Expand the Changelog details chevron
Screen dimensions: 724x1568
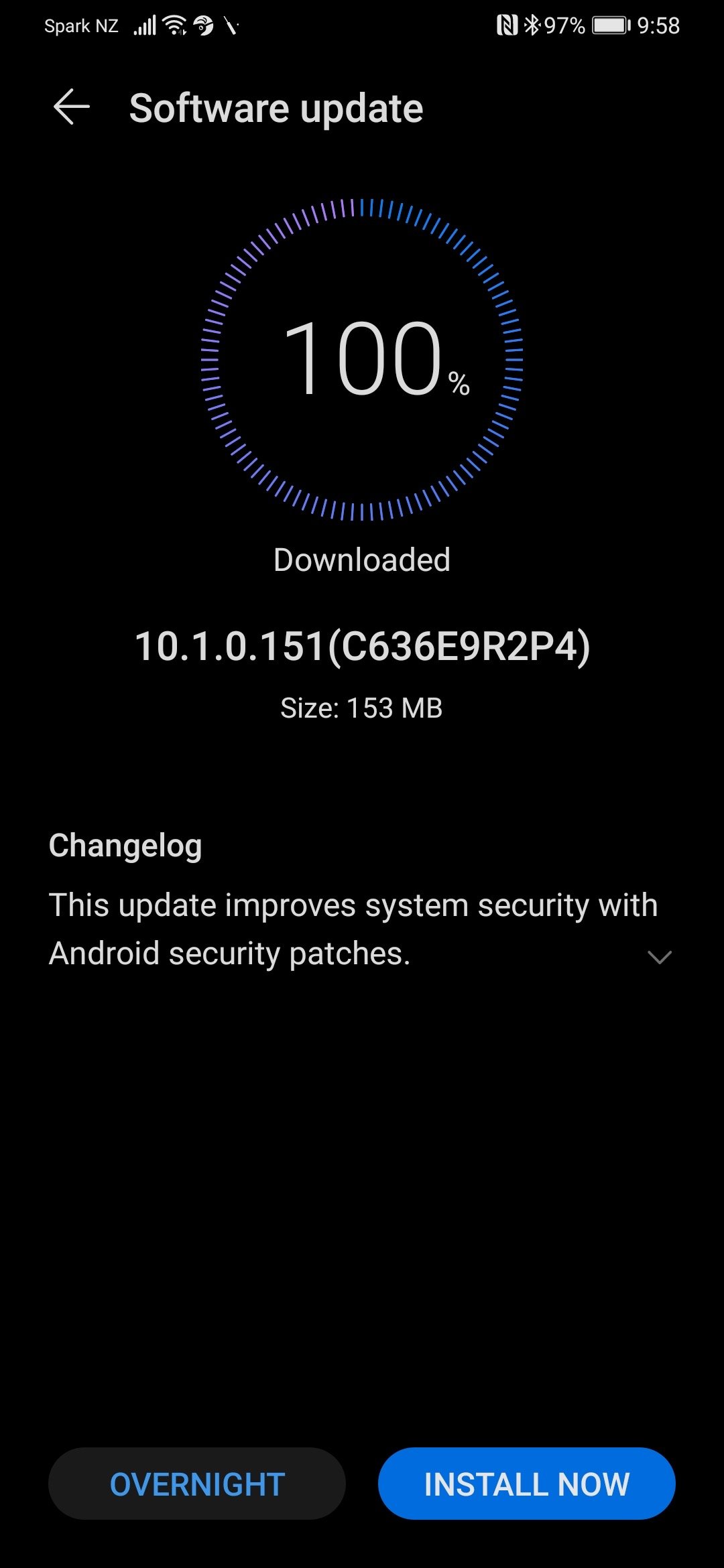click(660, 957)
